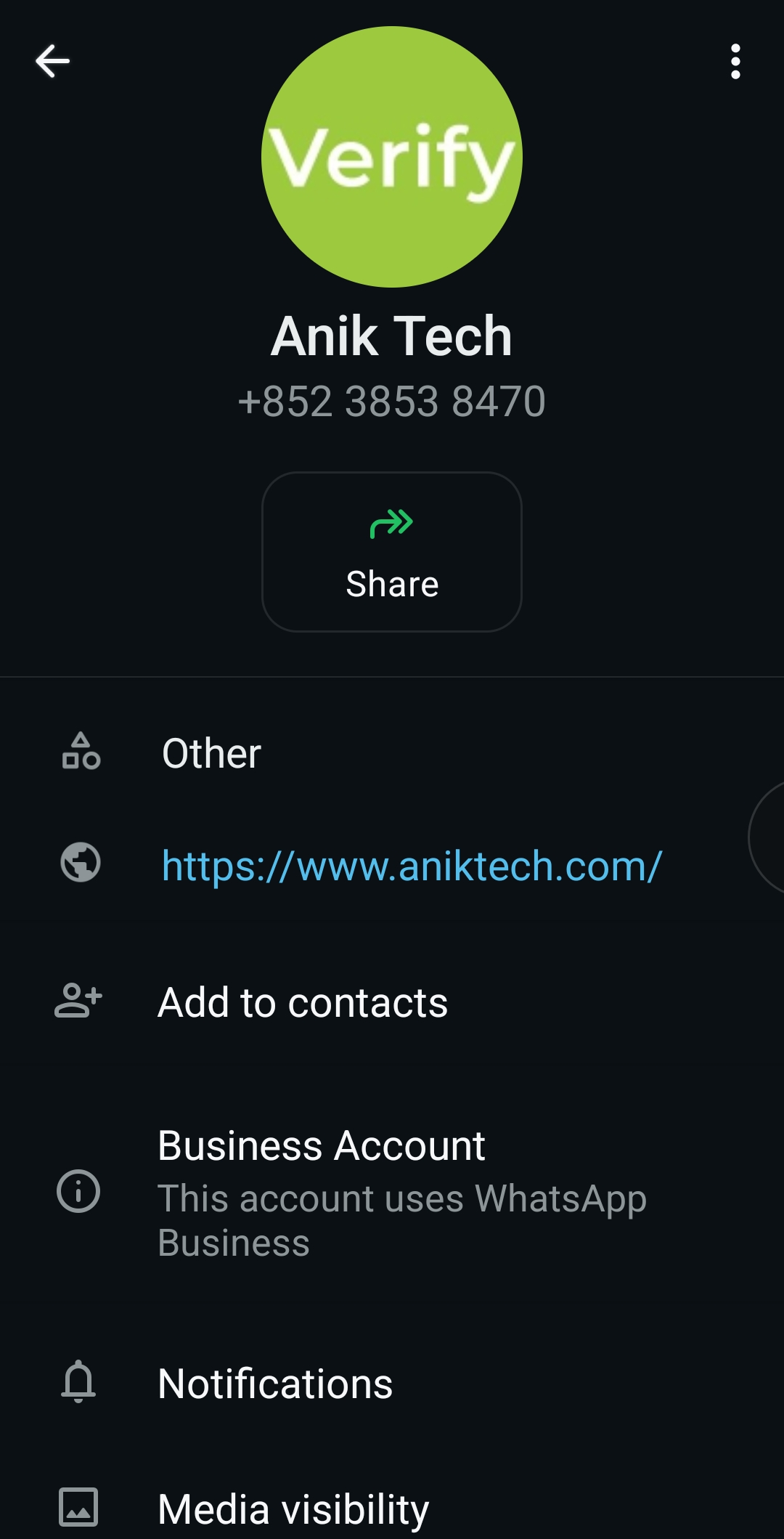
Task: Add Anik Tech to contacts
Action: [303, 1002]
